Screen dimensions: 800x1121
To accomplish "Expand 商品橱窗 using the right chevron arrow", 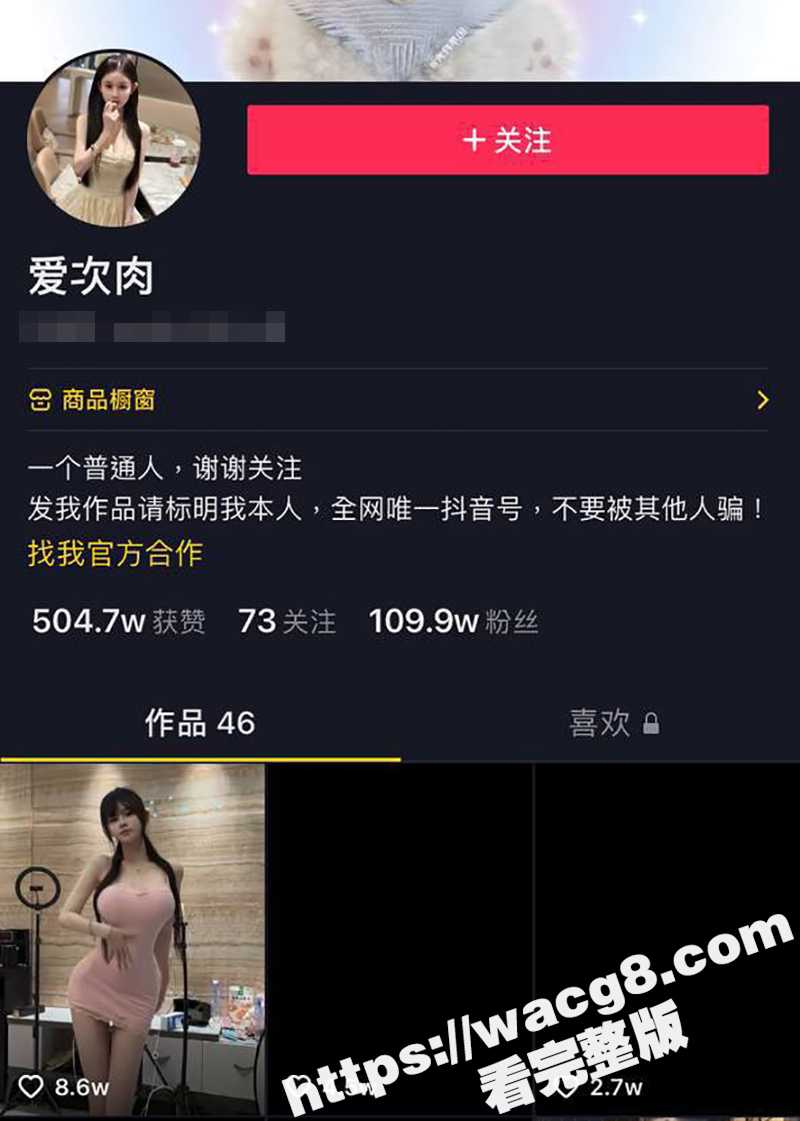I will [760, 400].
